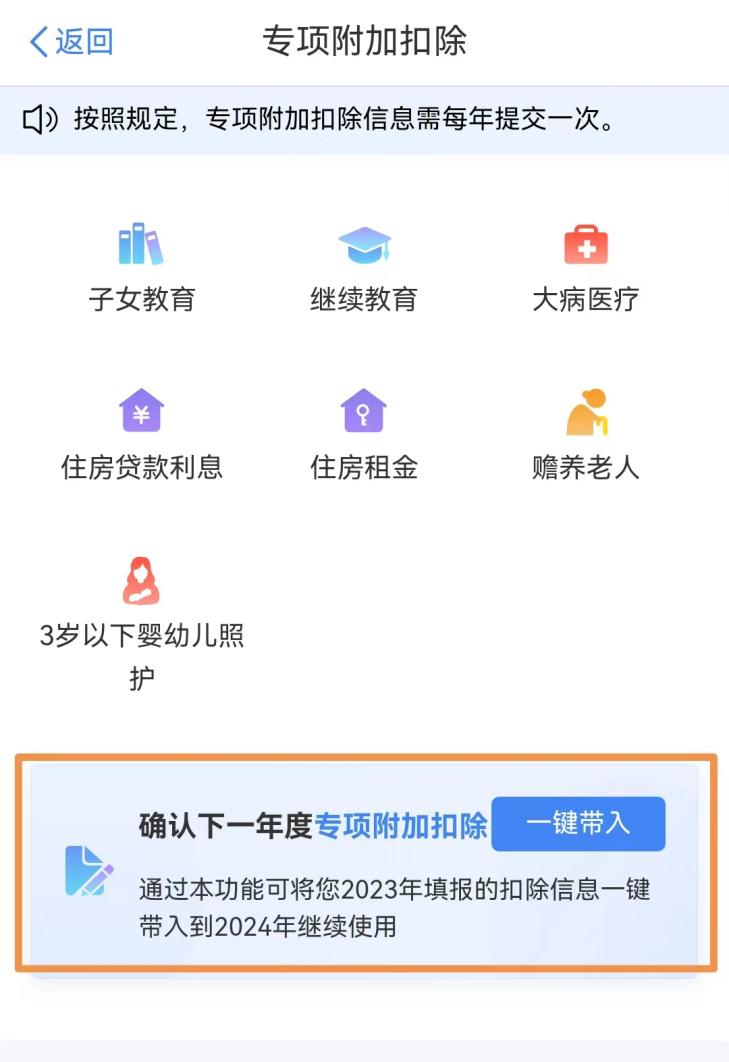The image size is (729, 1062).
Task: Open 子女教育 deduction
Action: click(x=141, y=267)
